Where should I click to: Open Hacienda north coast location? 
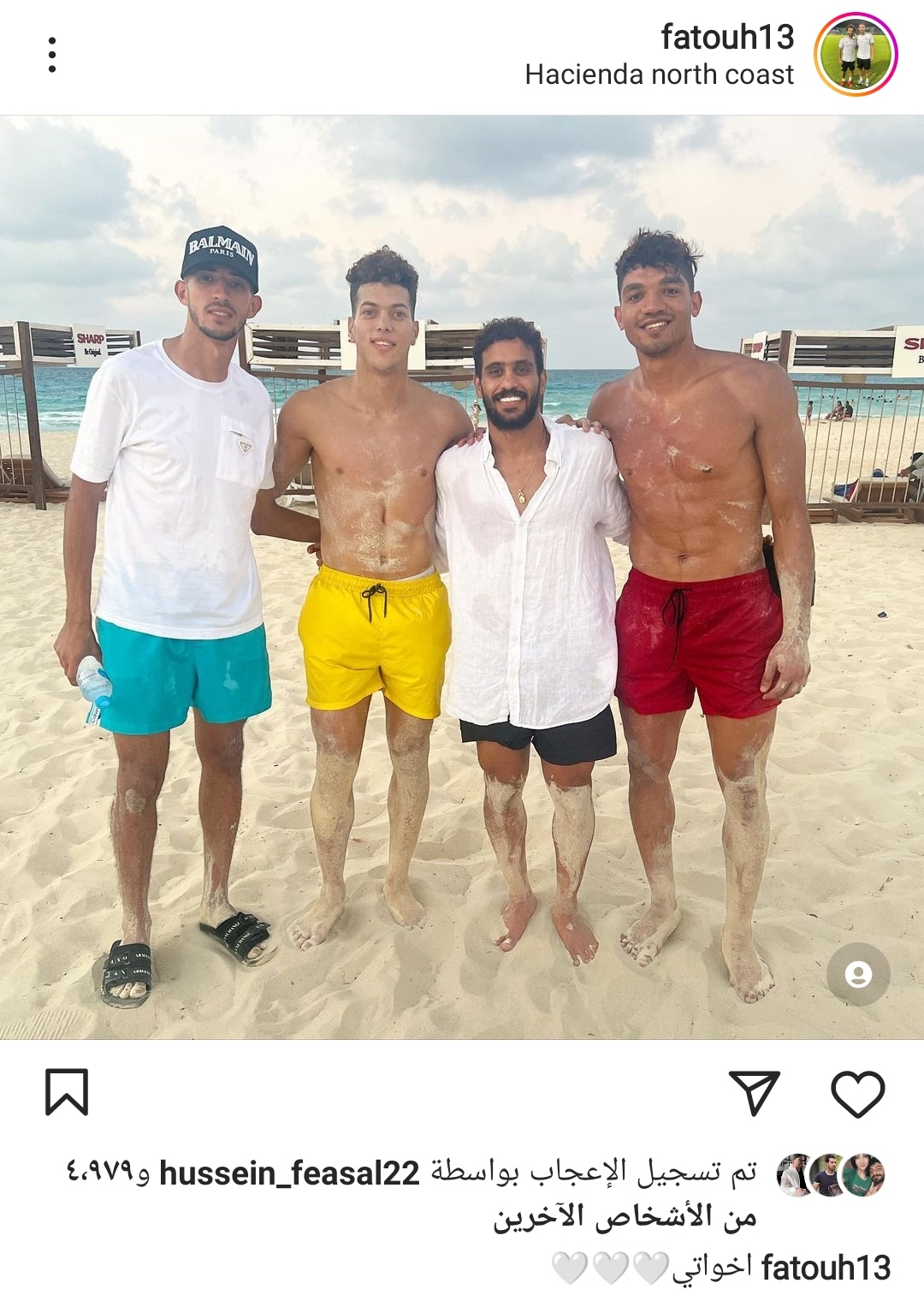tap(659, 75)
